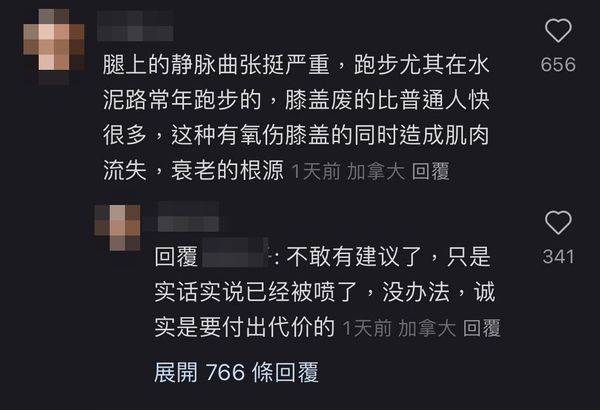Image resolution: width=600 pixels, height=410 pixels.
Task: Like the comment about 静脉曲张
Action: [x=558, y=32]
